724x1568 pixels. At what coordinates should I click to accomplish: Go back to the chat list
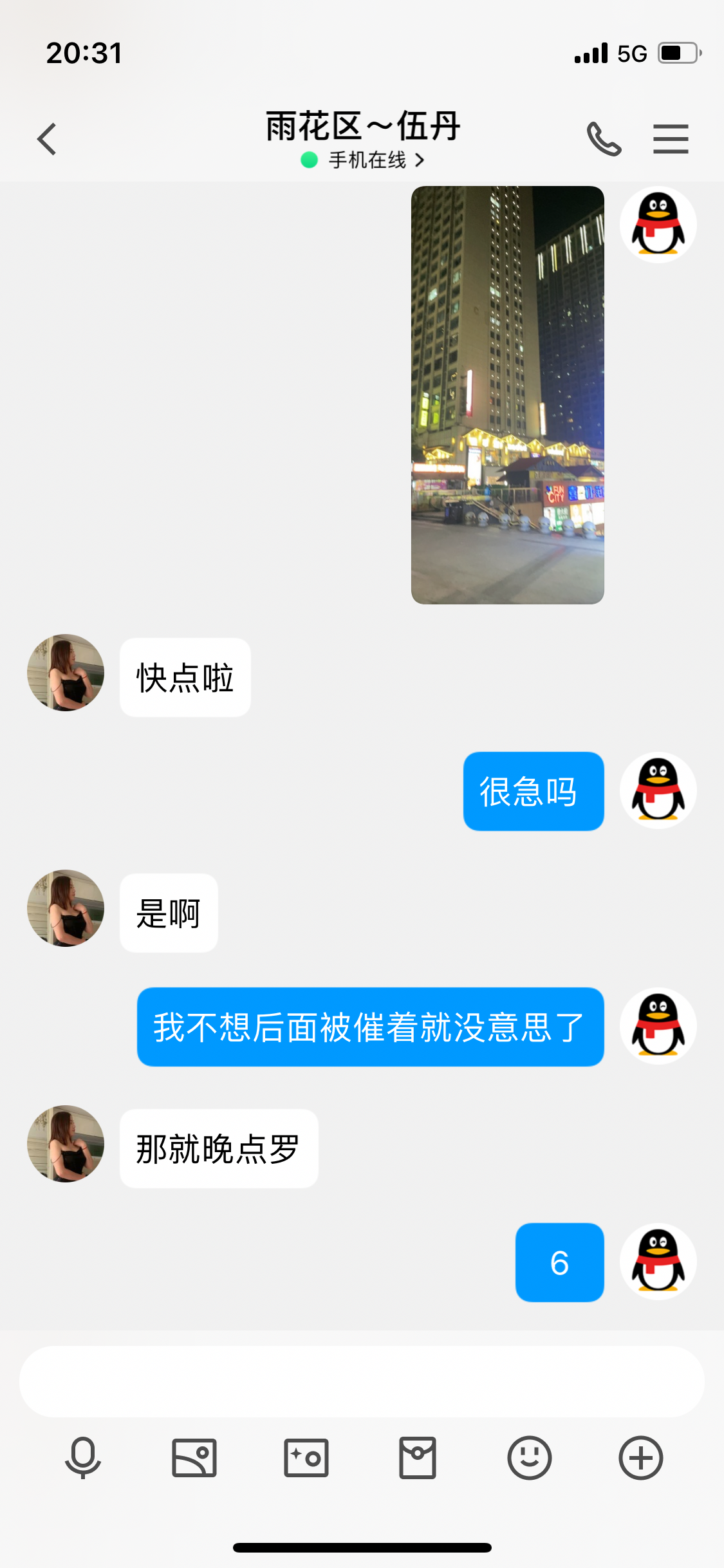pos(47,139)
